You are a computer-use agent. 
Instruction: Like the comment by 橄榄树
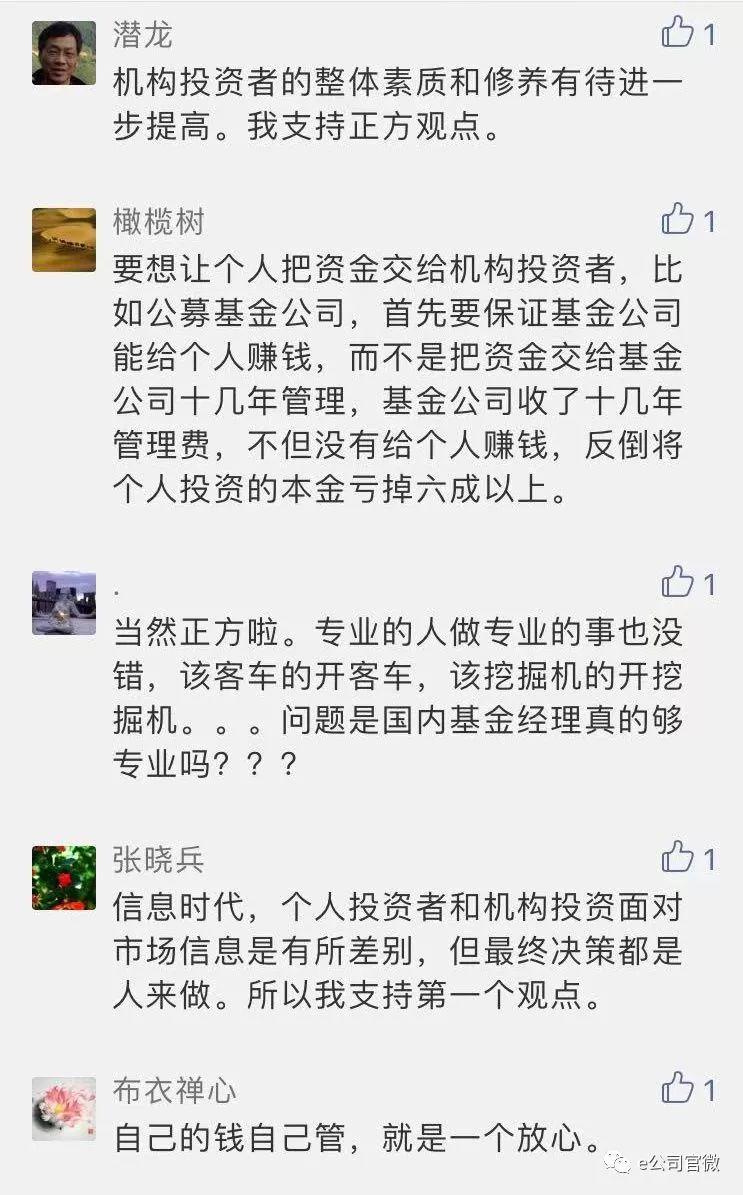point(677,219)
